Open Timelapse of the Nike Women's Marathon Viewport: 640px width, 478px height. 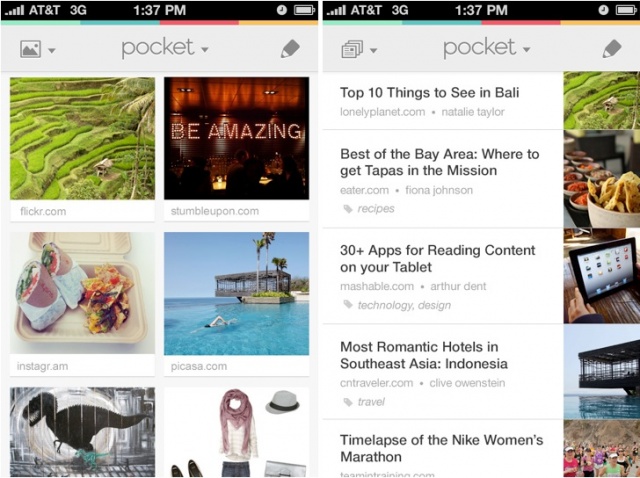coord(440,448)
